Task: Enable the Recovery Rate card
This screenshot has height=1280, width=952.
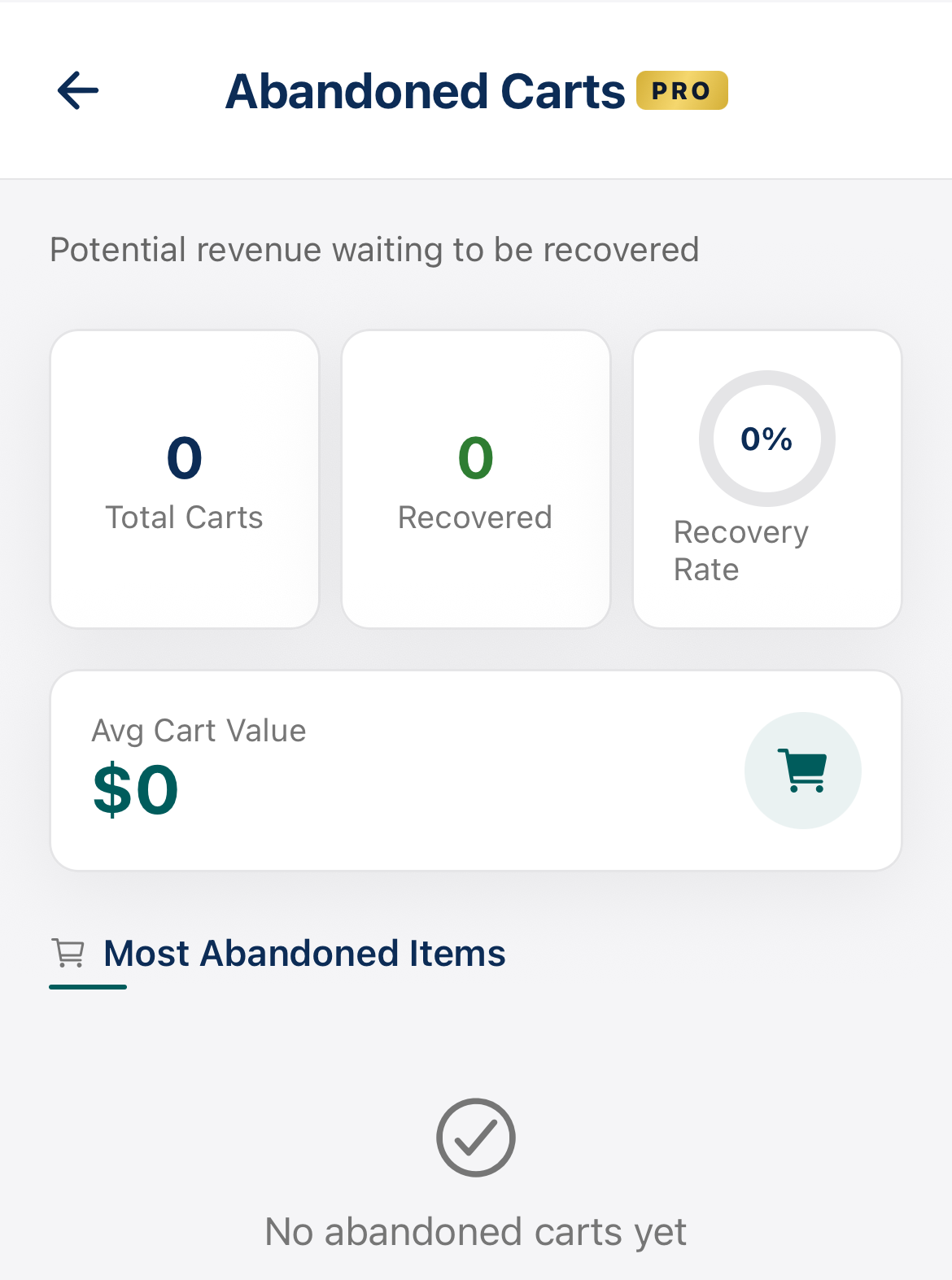Action: (766, 478)
